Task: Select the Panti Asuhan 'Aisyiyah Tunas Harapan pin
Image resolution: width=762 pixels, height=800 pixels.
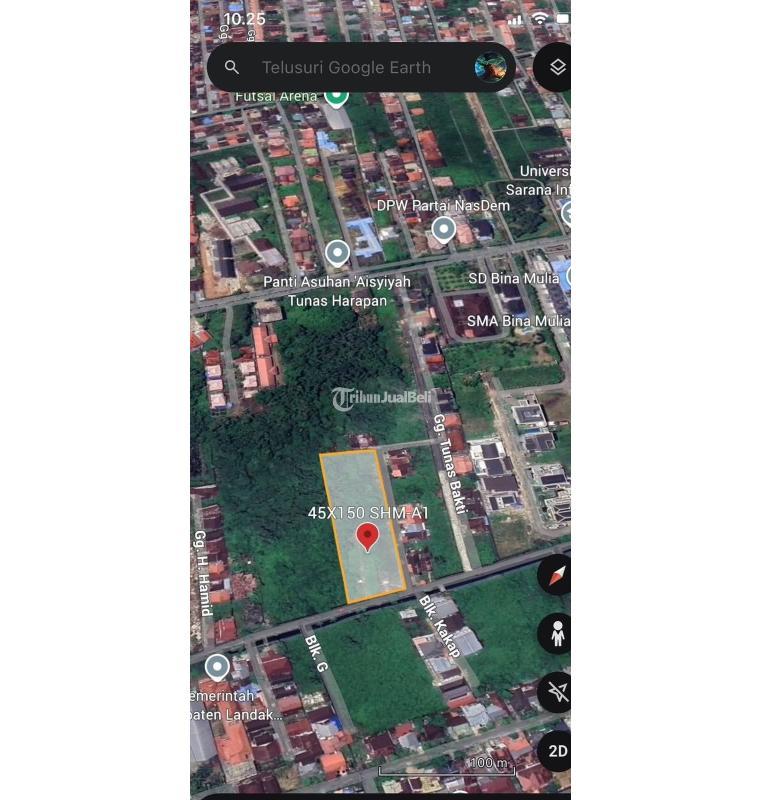Action: (337, 253)
